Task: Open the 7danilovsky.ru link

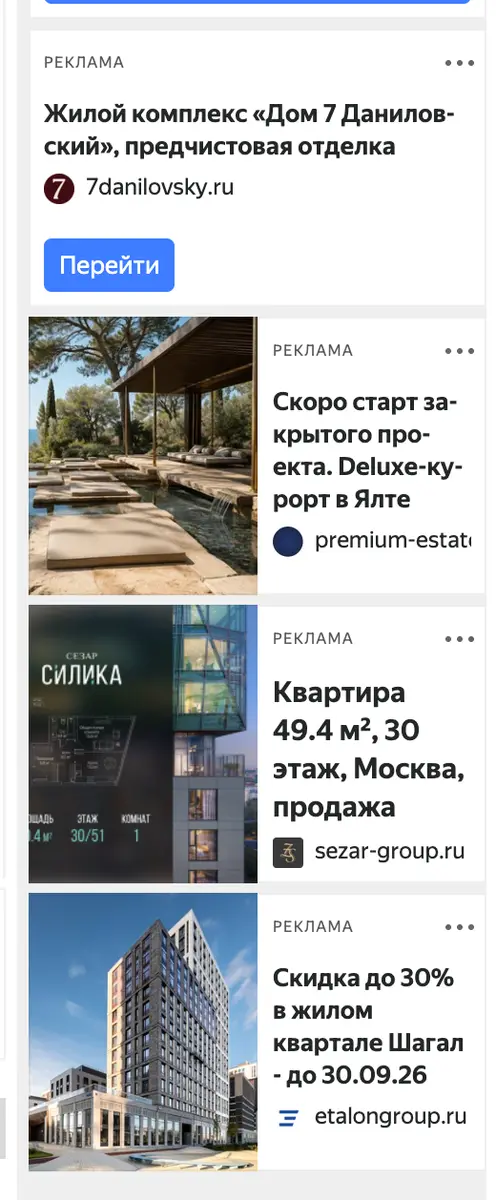Action: [139, 187]
